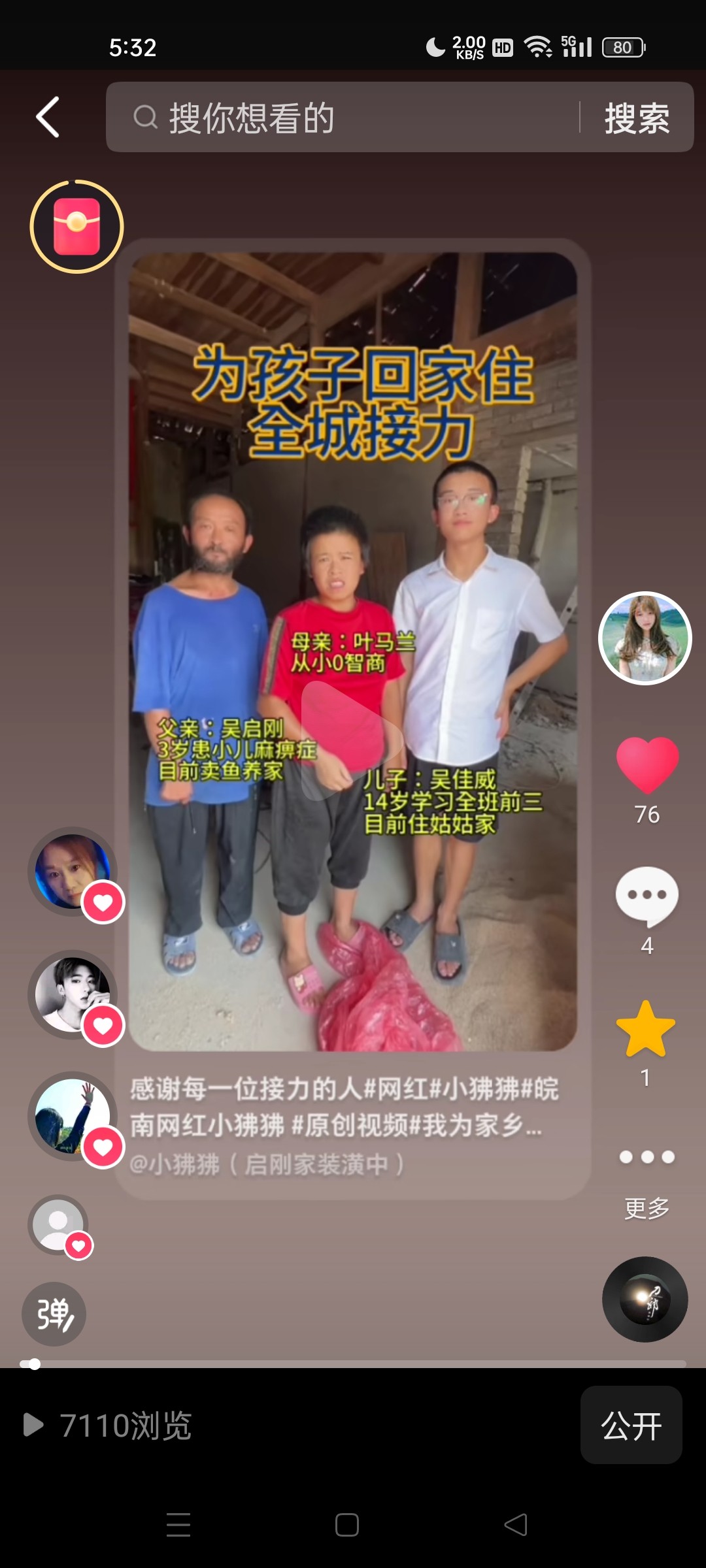Open the 搜你想看的 search field
The width and height of the screenshot is (706, 1568).
coord(353,118)
